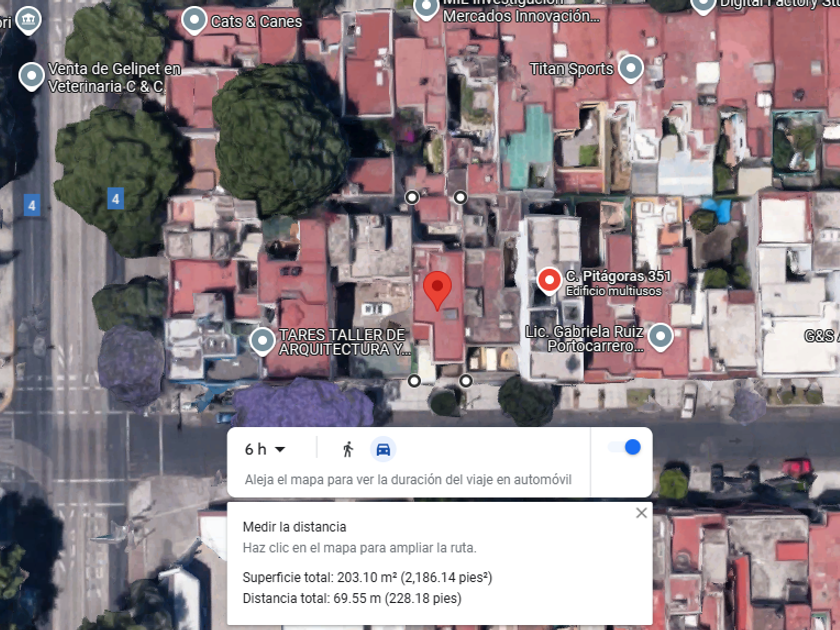Select walking travel mode
This screenshot has height=630, width=840.
point(347,449)
